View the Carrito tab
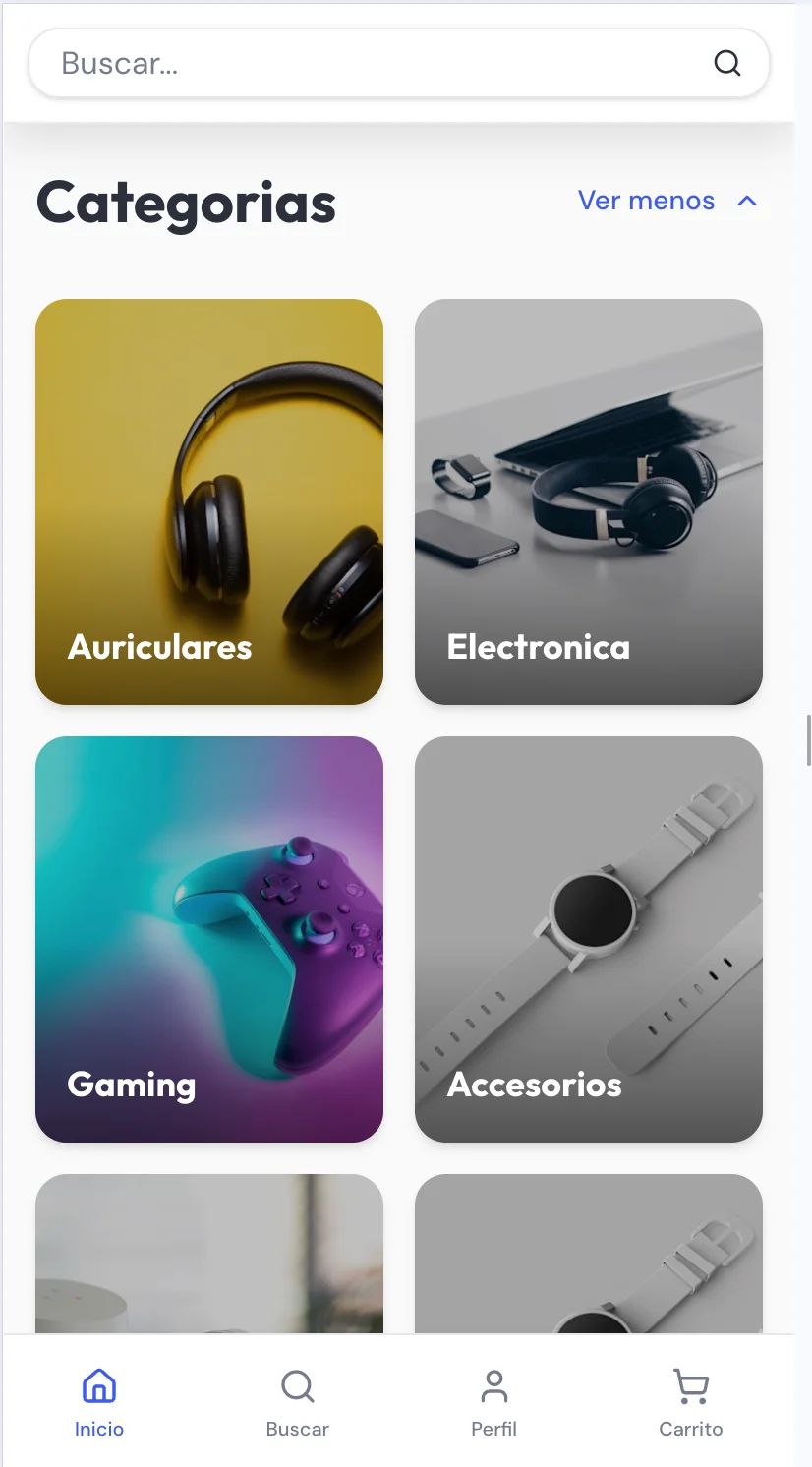812x1467 pixels. [x=691, y=1402]
